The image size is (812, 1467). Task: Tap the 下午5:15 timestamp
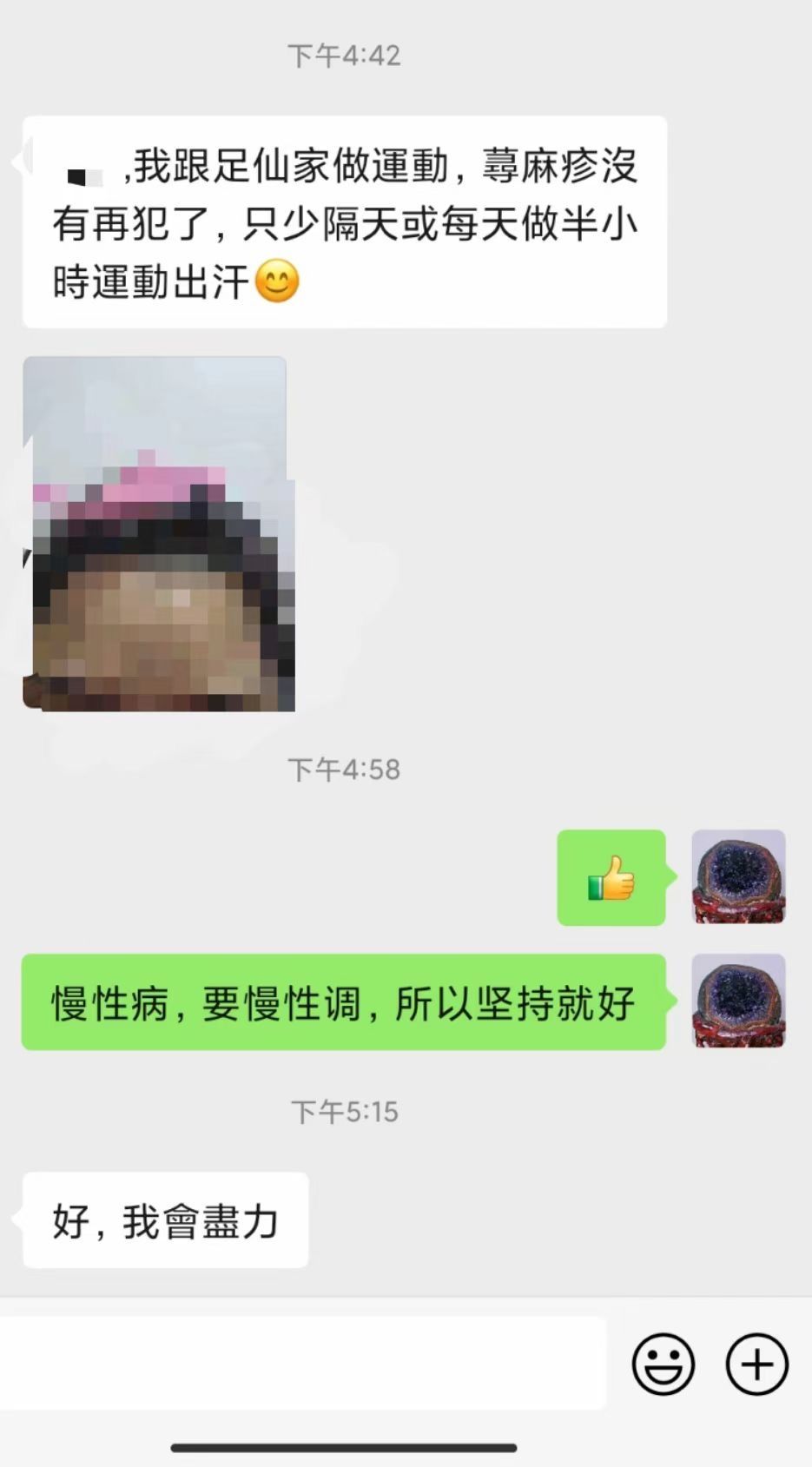[x=345, y=1109]
